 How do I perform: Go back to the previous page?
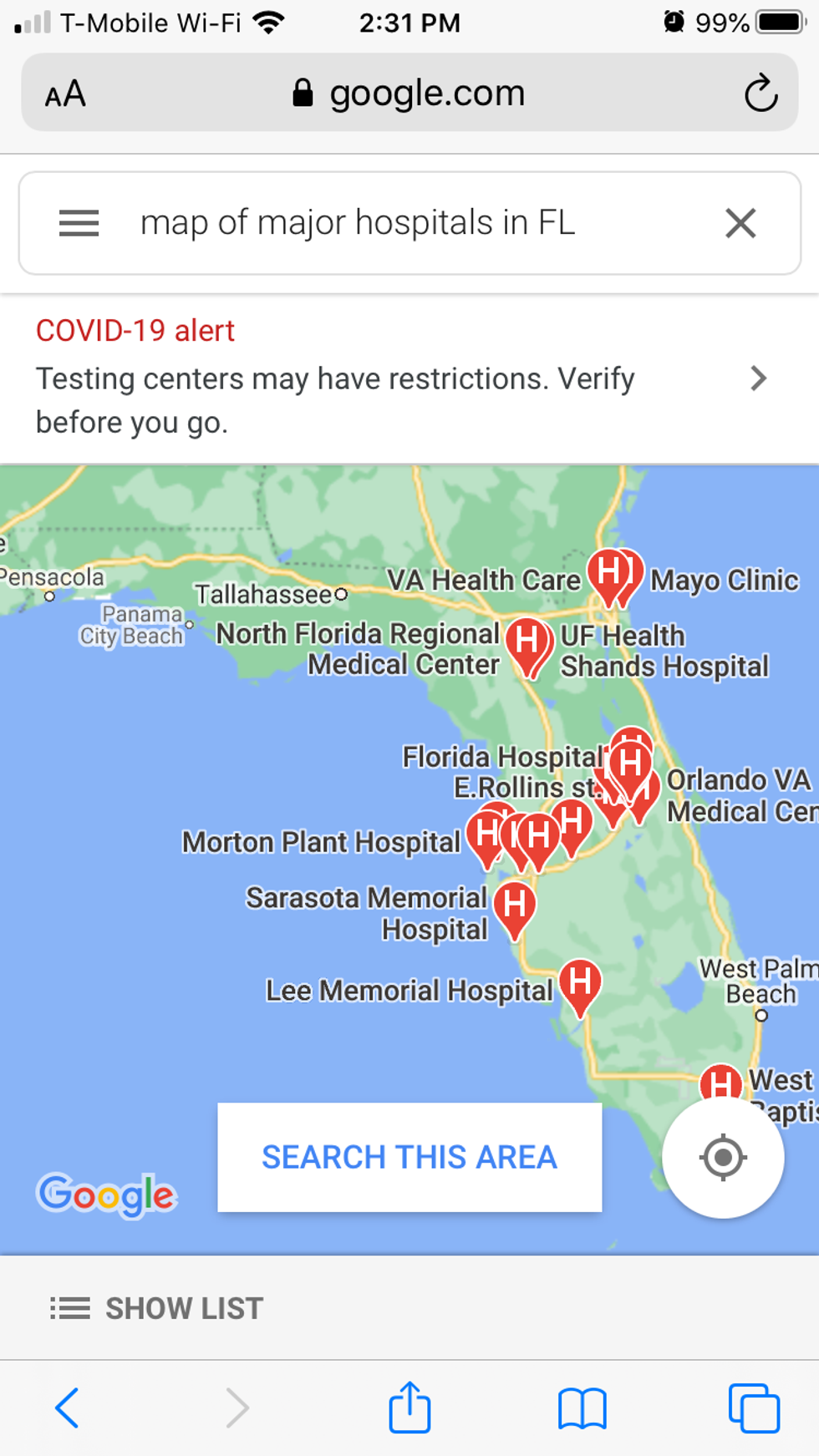coord(67,1408)
